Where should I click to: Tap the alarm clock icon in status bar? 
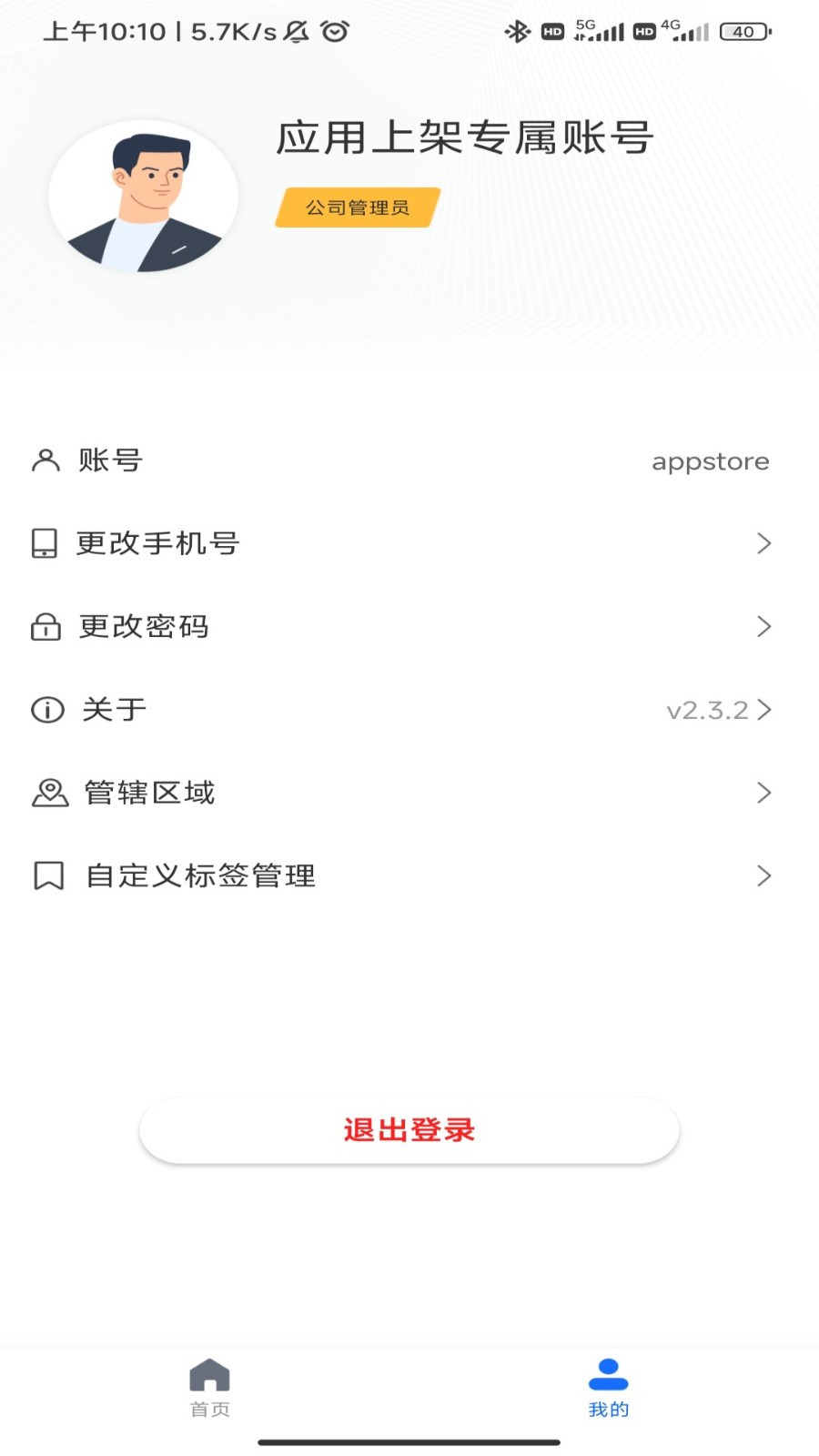coord(335,30)
